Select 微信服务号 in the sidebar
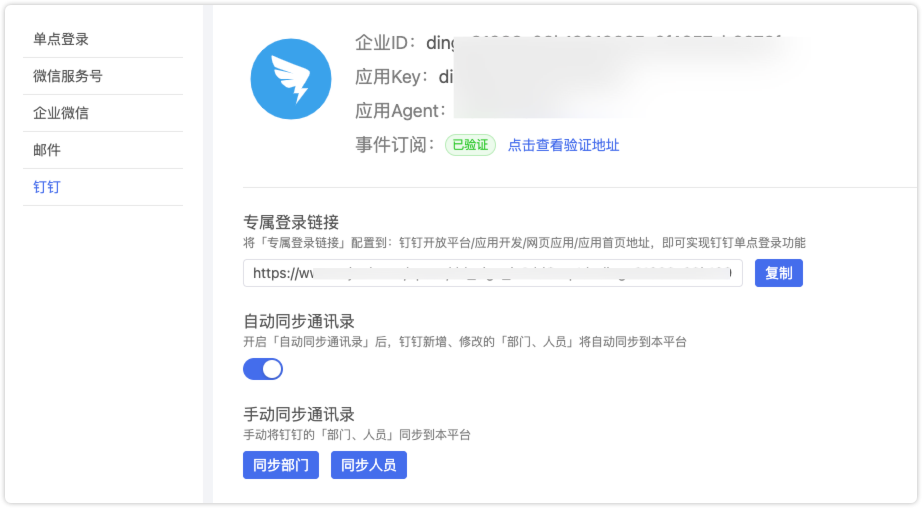 (x=68, y=76)
